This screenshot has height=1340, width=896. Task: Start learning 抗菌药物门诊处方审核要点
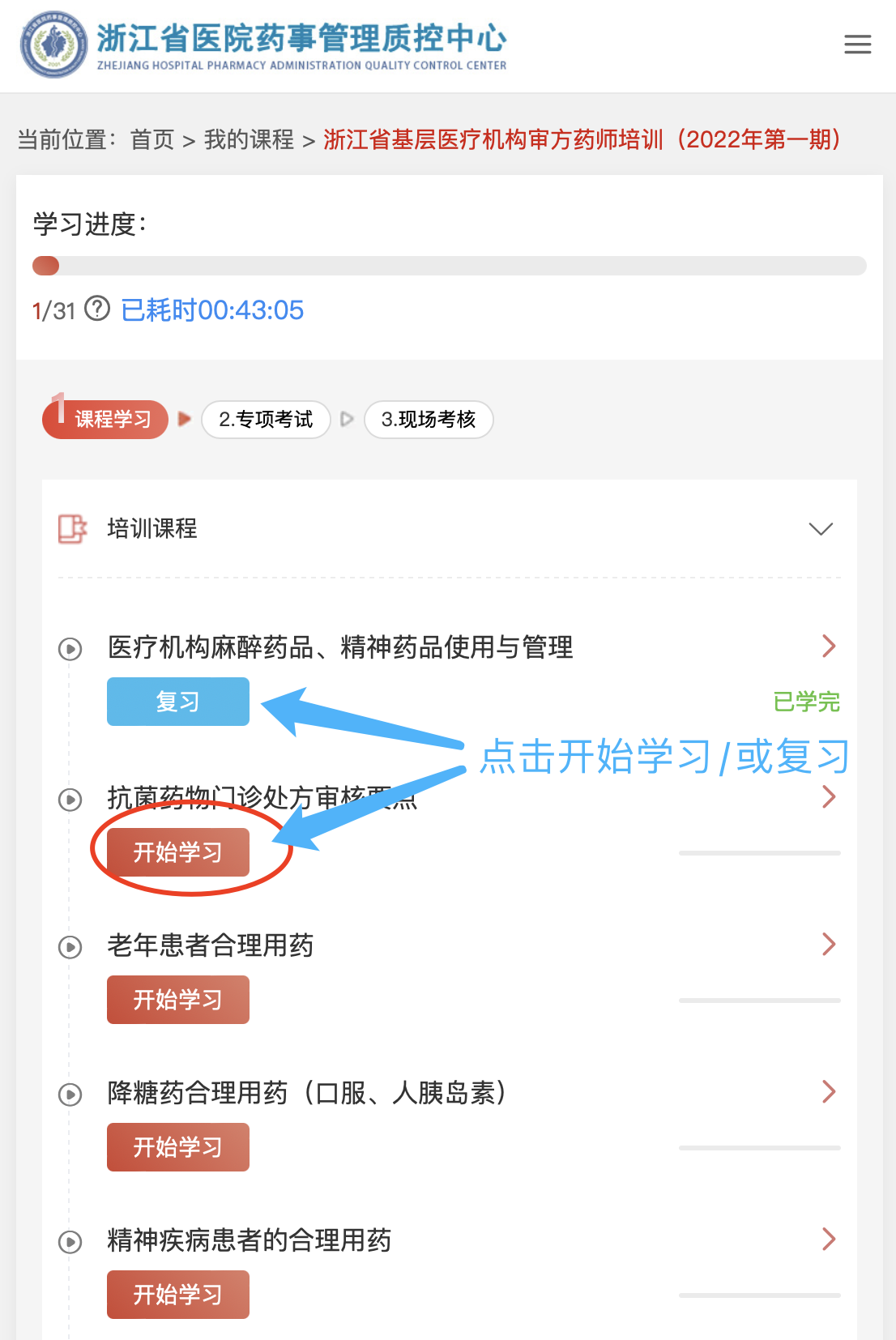[178, 852]
